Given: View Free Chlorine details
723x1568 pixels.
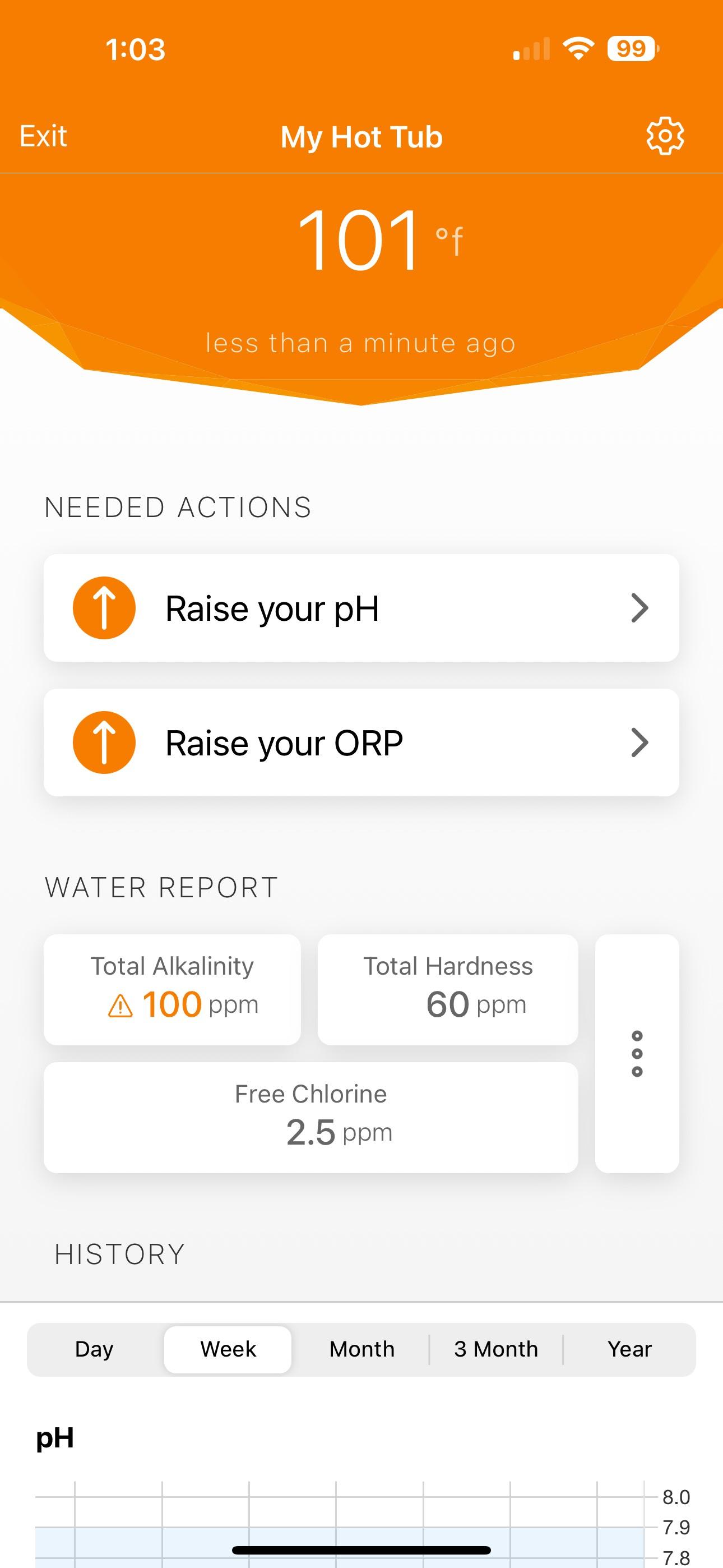Looking at the screenshot, I should point(311,1118).
